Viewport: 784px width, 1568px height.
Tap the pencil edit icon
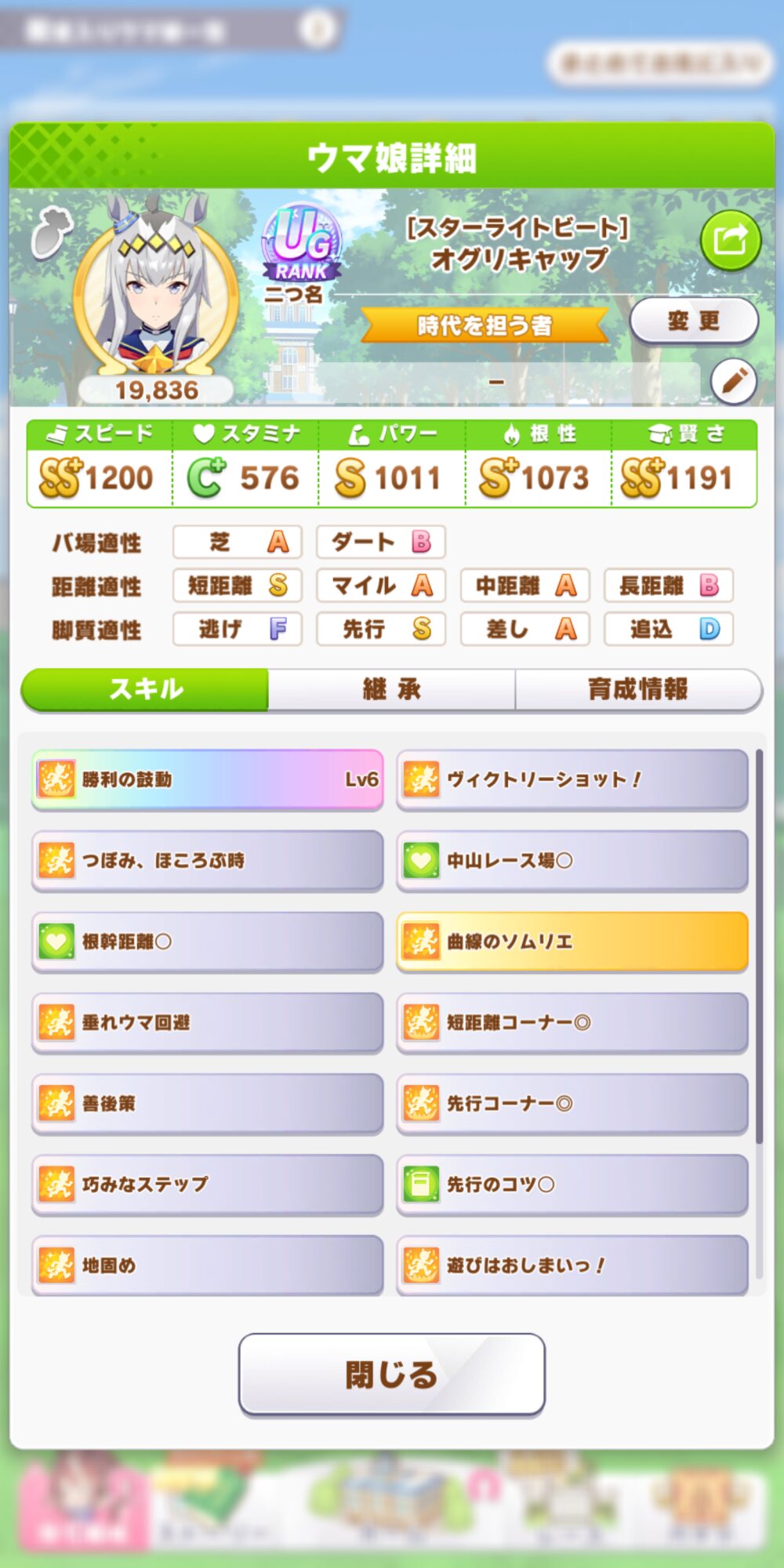pos(734,382)
